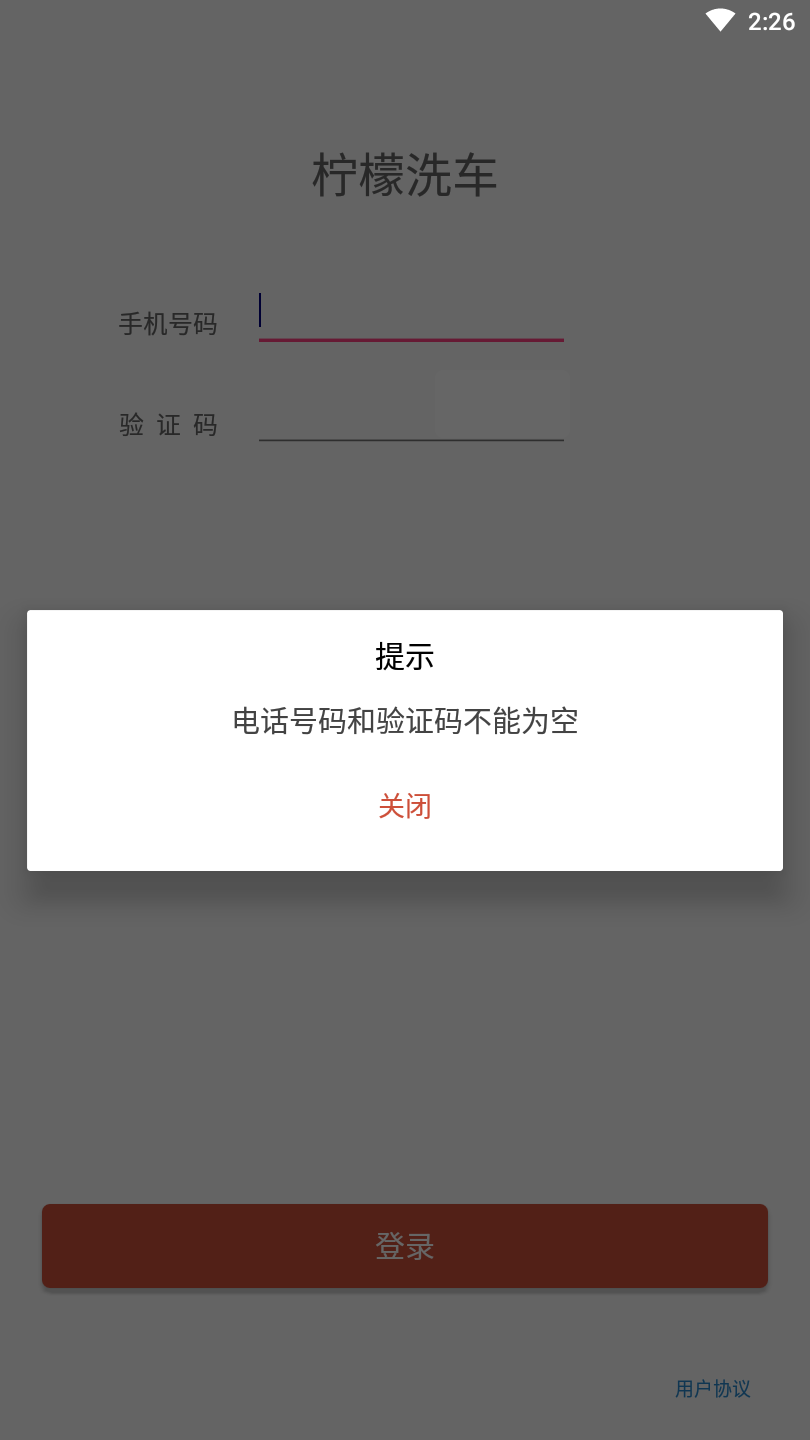Tap the 手机号码 phone number field
810x1440 pixels.
pos(410,316)
